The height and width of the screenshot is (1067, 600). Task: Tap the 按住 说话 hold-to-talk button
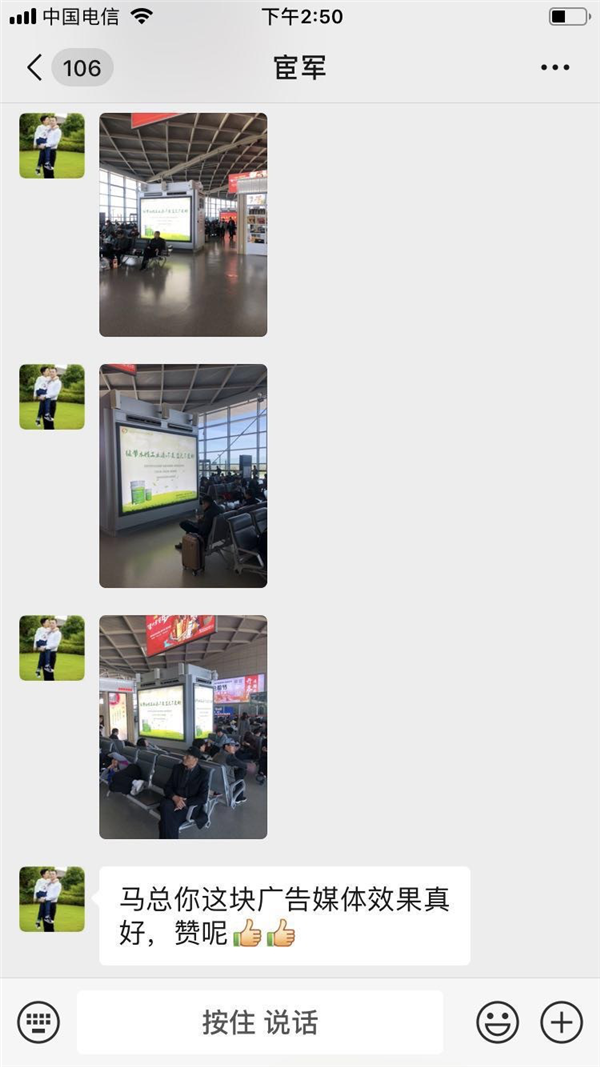260,1022
